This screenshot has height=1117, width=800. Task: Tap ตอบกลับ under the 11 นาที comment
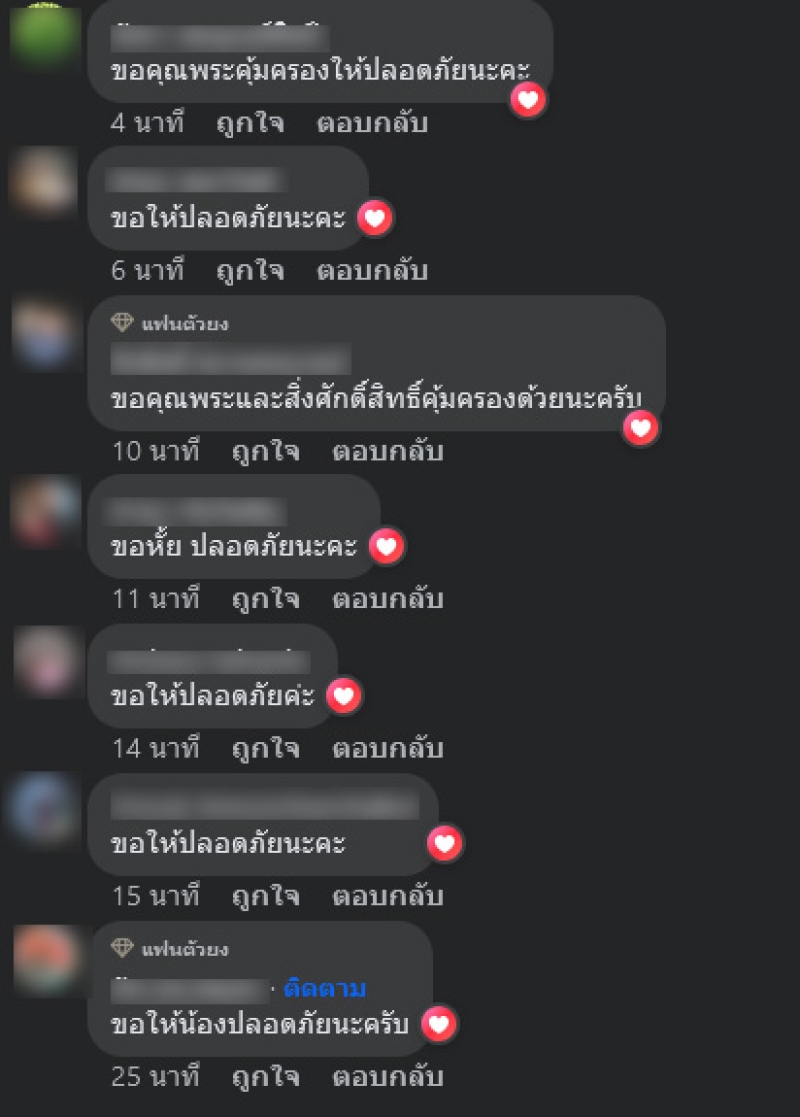point(387,599)
